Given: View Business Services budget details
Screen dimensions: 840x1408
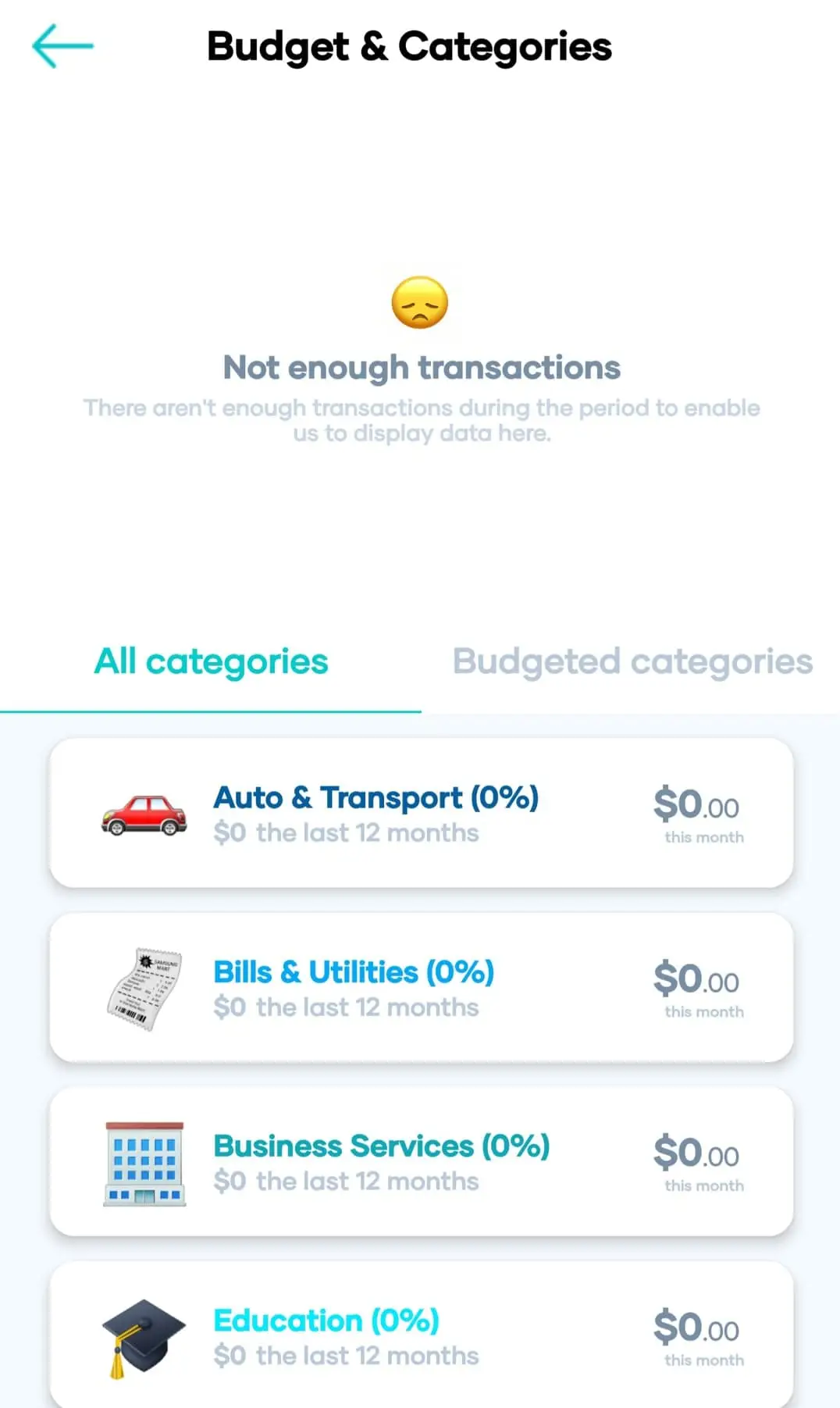Looking at the screenshot, I should coord(421,1161).
